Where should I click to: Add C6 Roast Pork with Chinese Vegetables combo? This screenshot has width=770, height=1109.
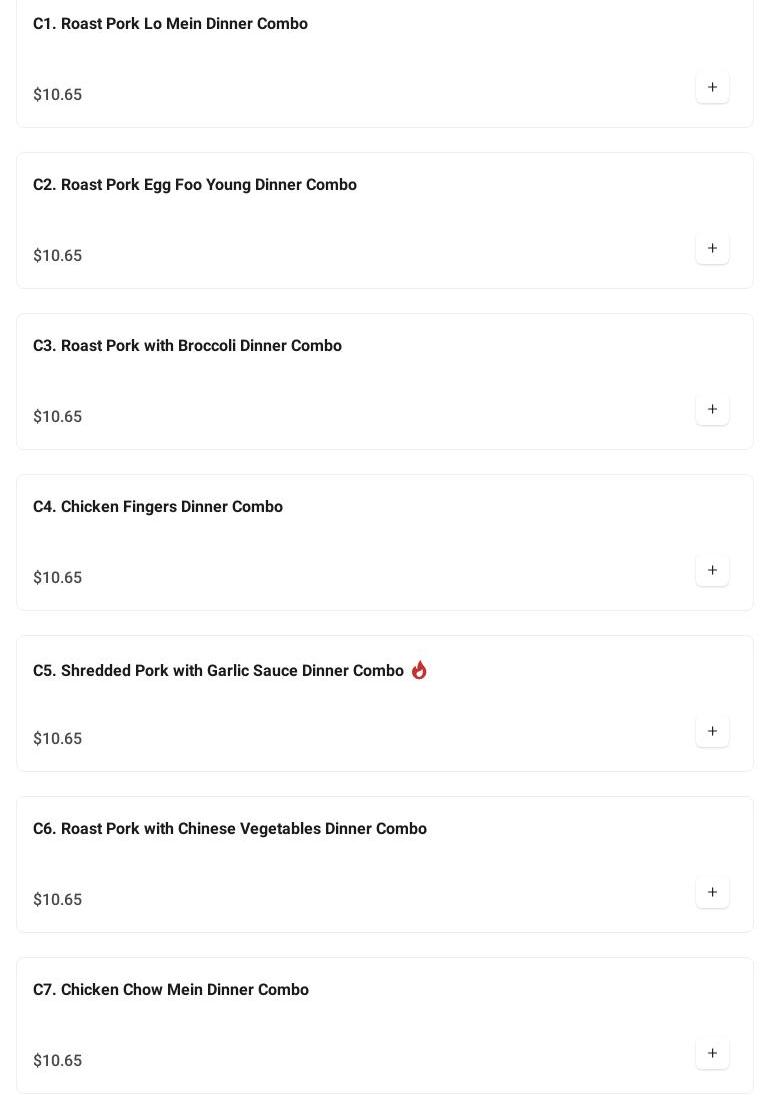712,893
